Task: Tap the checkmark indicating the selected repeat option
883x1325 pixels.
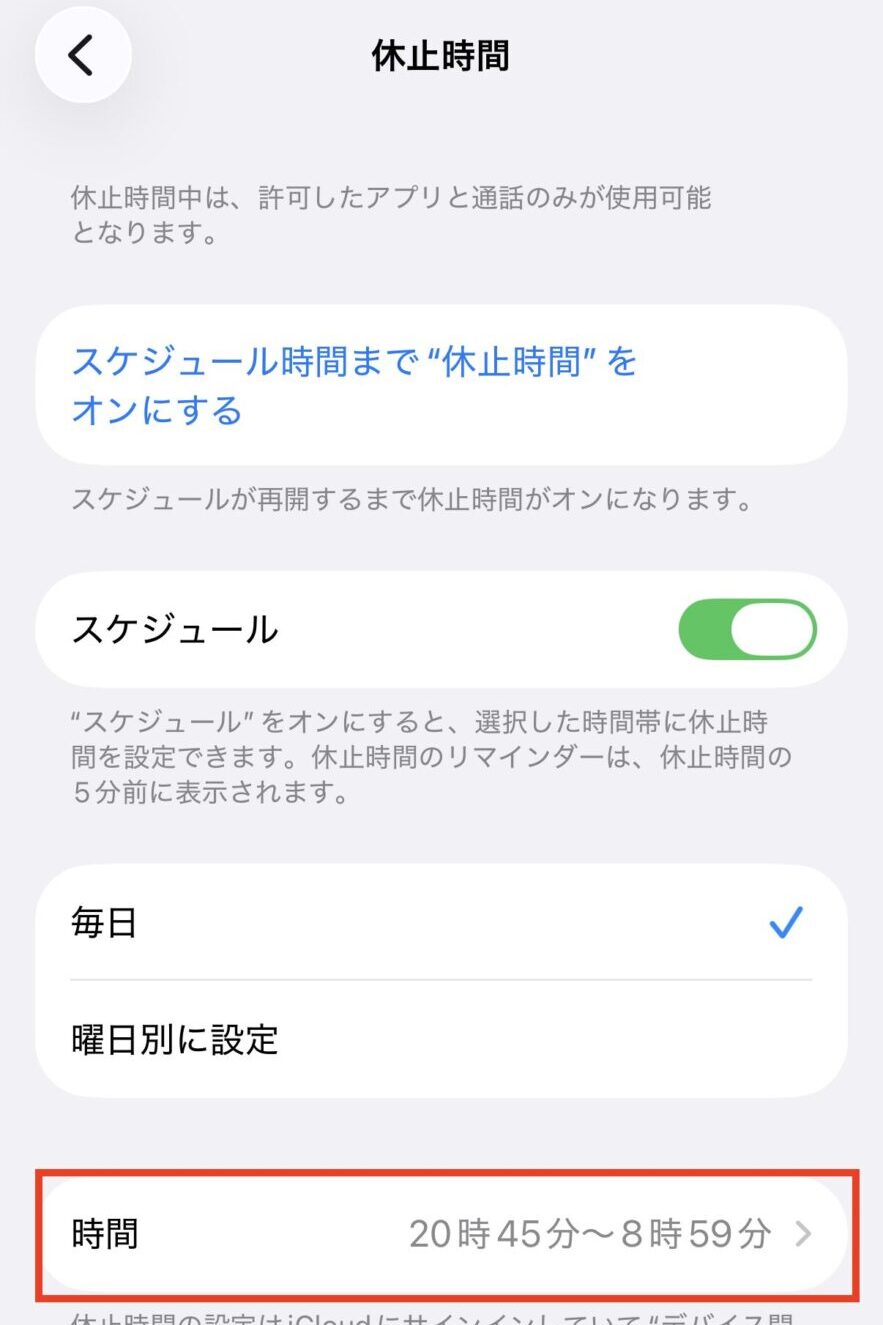Action: tap(788, 921)
